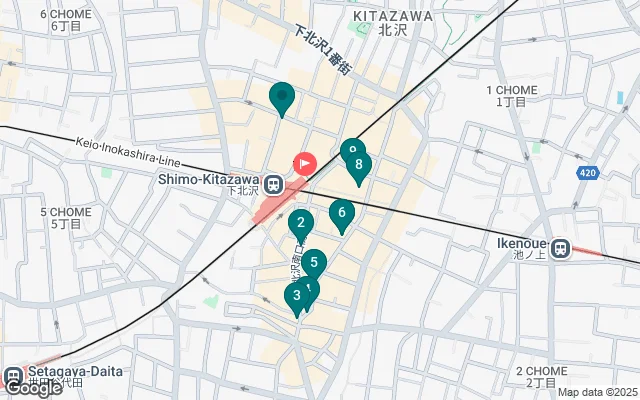This screenshot has width=640, height=400.
Task: Select map pin number 2
Action: 301,223
